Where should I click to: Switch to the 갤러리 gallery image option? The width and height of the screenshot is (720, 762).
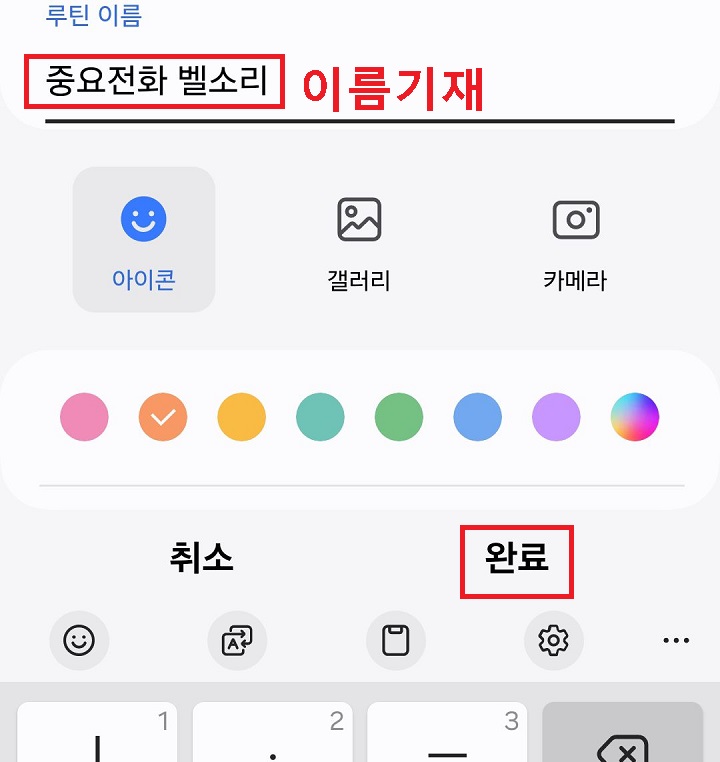click(359, 238)
